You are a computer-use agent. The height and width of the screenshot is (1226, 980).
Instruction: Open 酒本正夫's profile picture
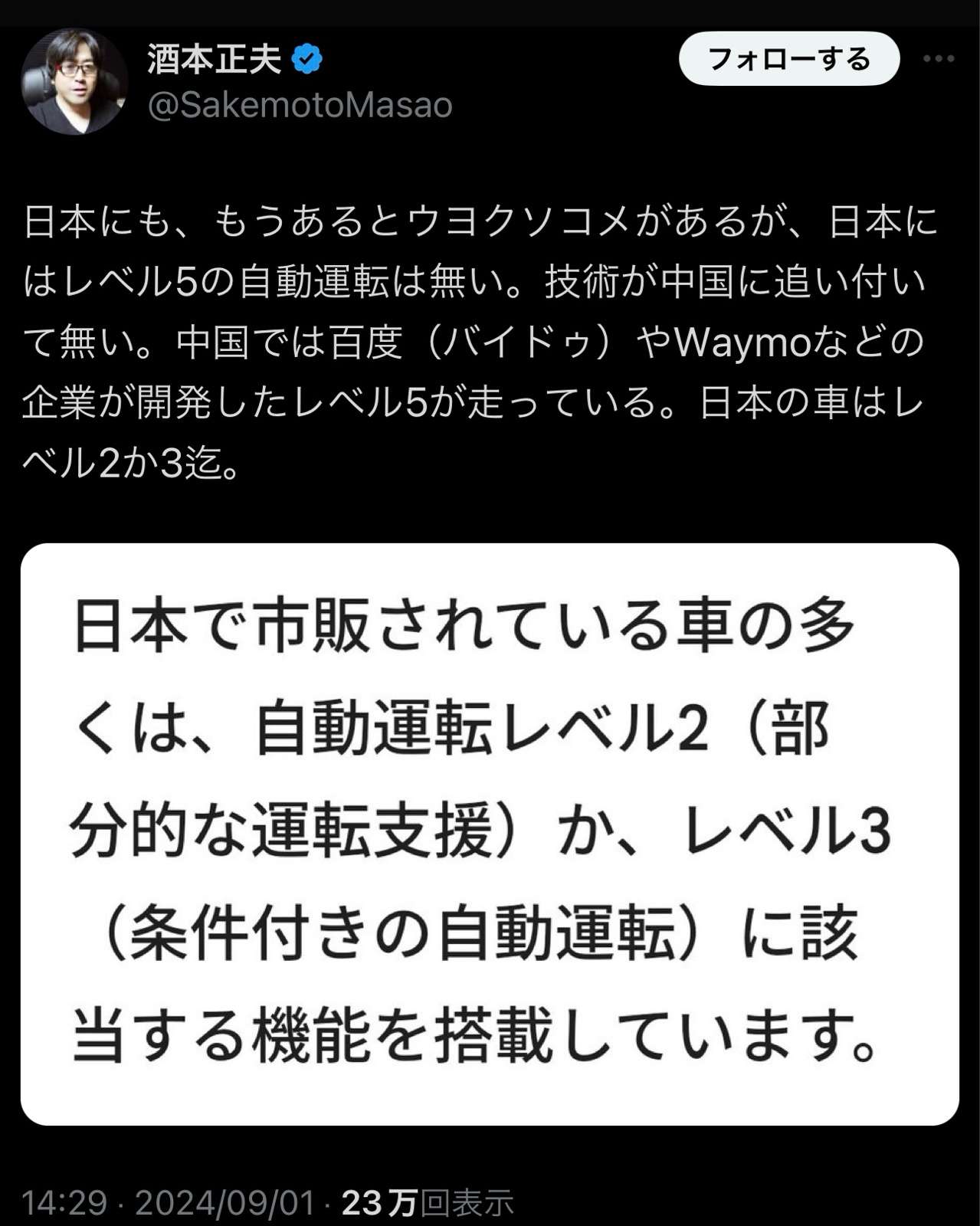coord(74,82)
